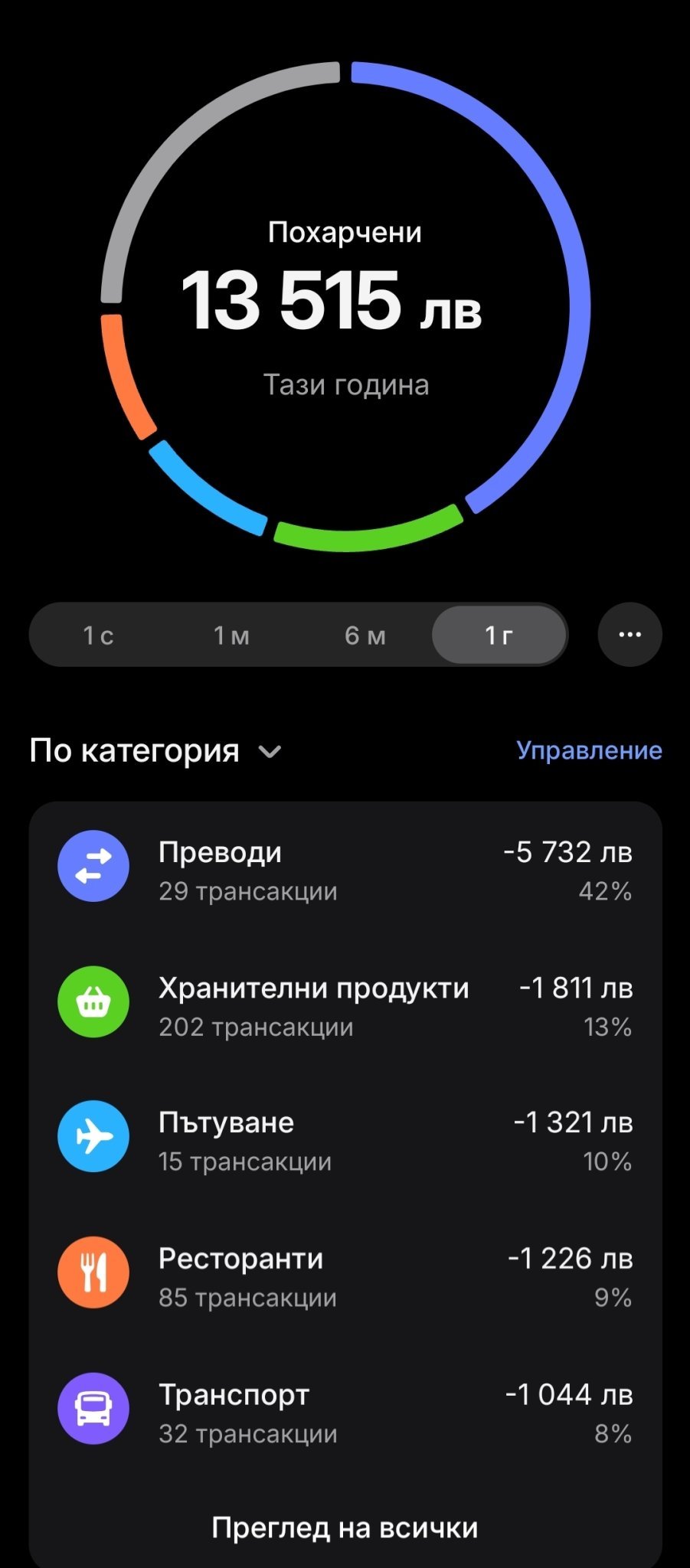690x1568 pixels.
Task: Open the Хранителни продукти category
Action: [345, 1003]
